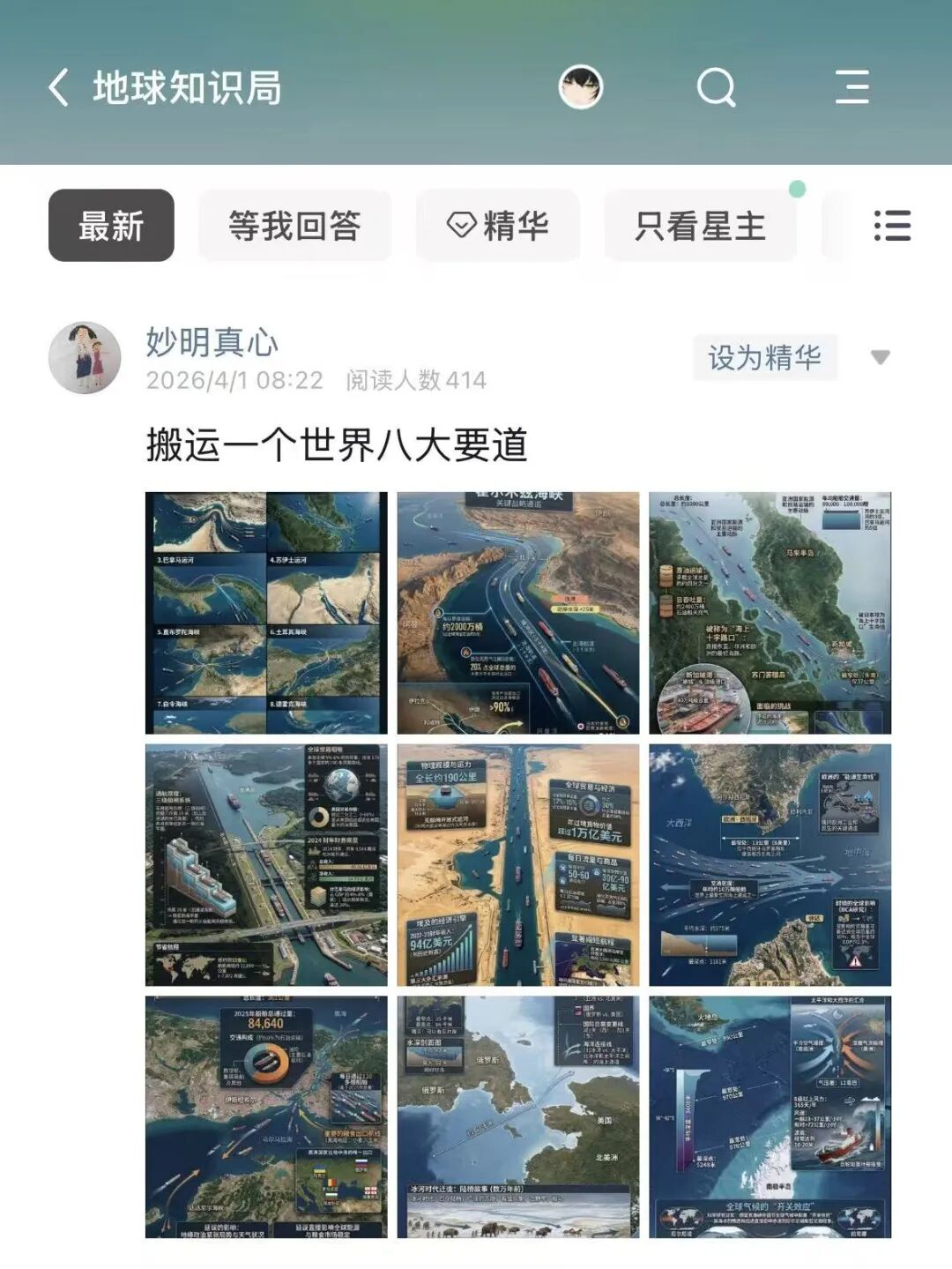Open the 俄罗斯 and 北美洲 strait image
This screenshot has height=1269, width=952.
coord(518,1116)
